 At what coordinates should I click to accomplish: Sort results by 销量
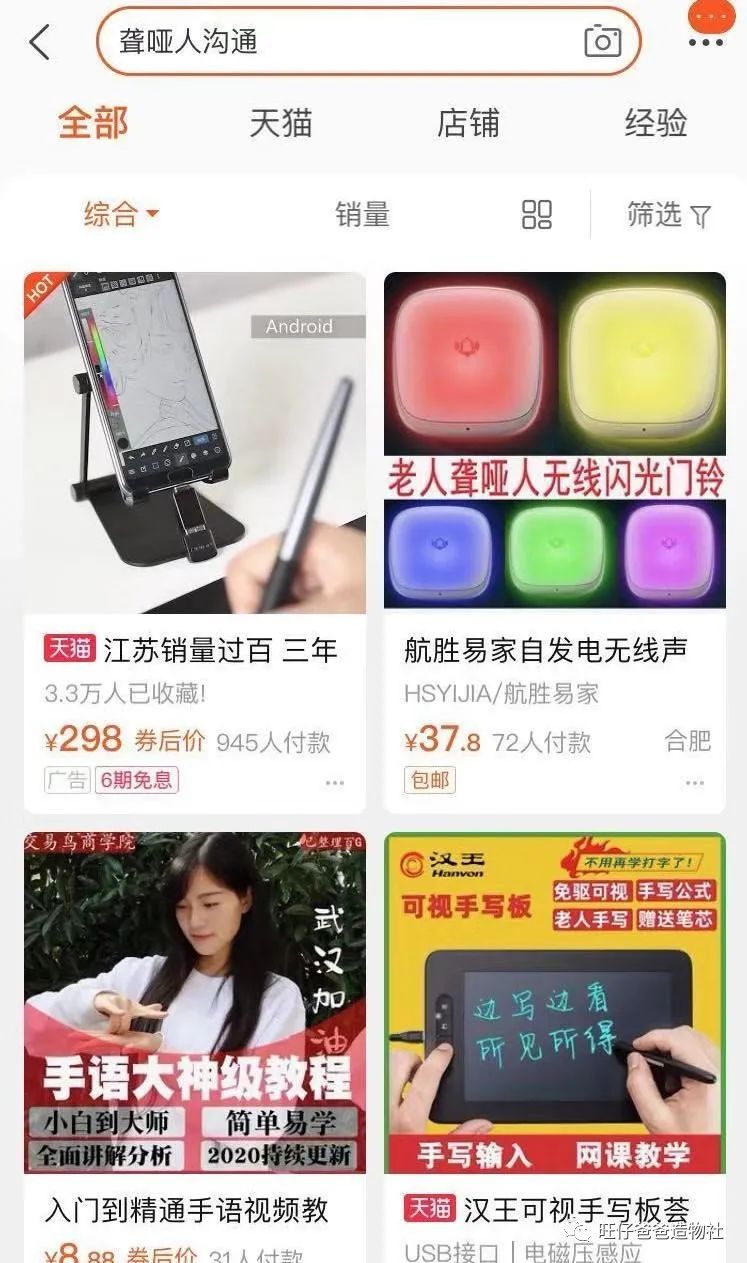click(x=362, y=214)
